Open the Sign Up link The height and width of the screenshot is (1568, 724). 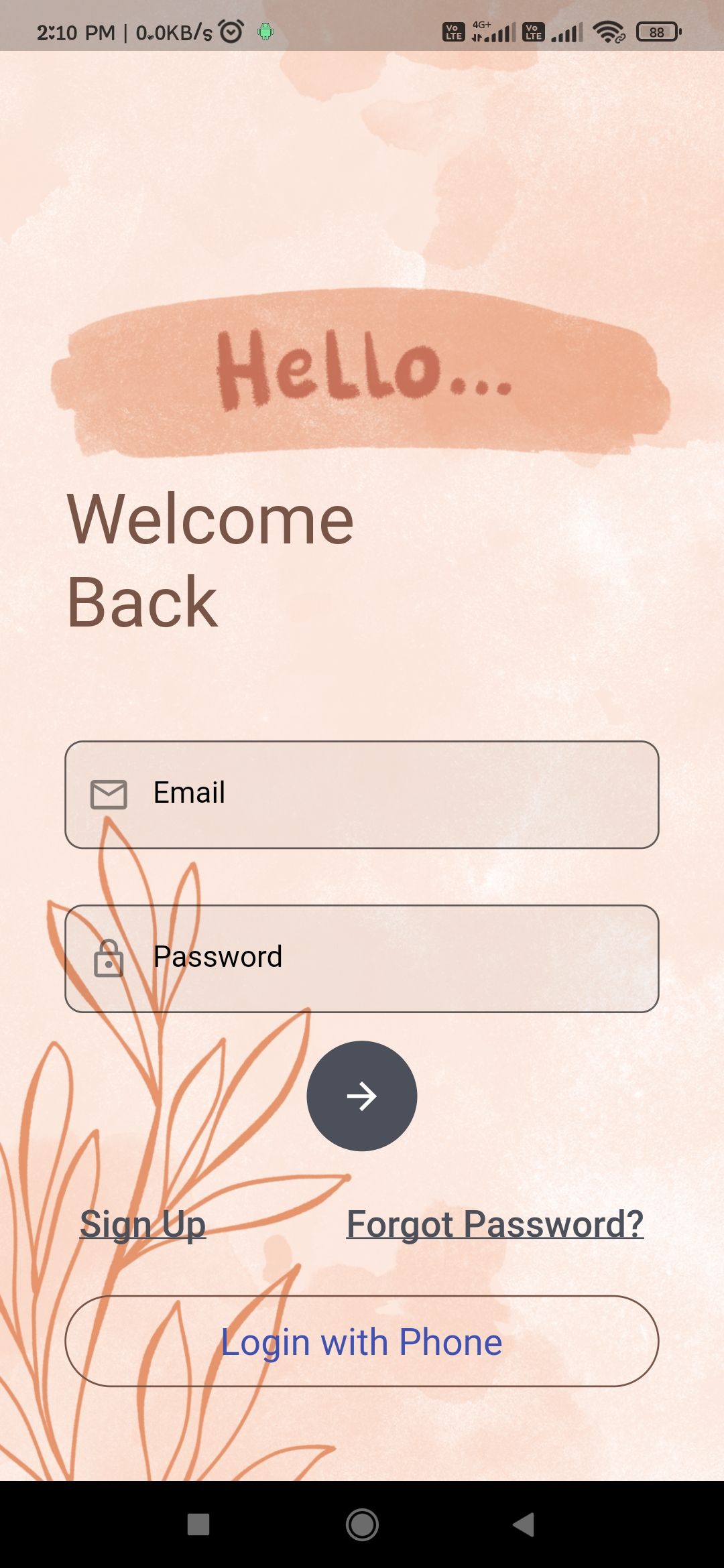[143, 1224]
